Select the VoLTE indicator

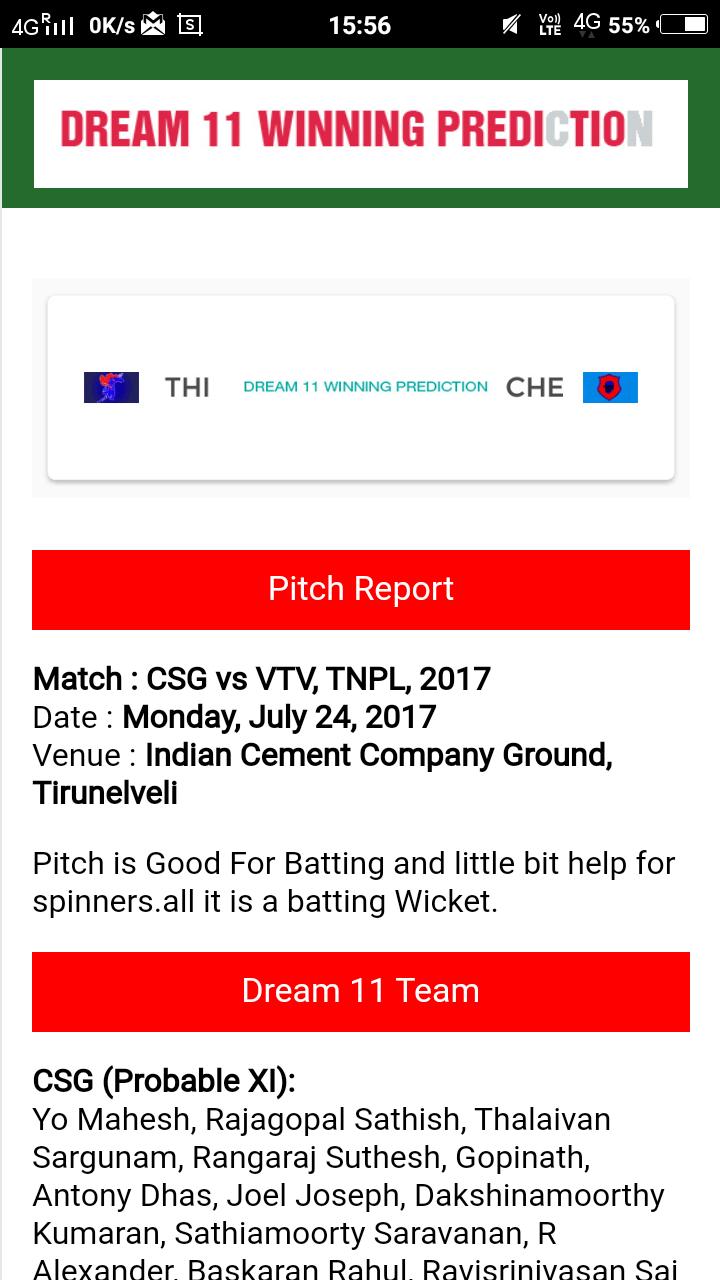click(x=546, y=24)
